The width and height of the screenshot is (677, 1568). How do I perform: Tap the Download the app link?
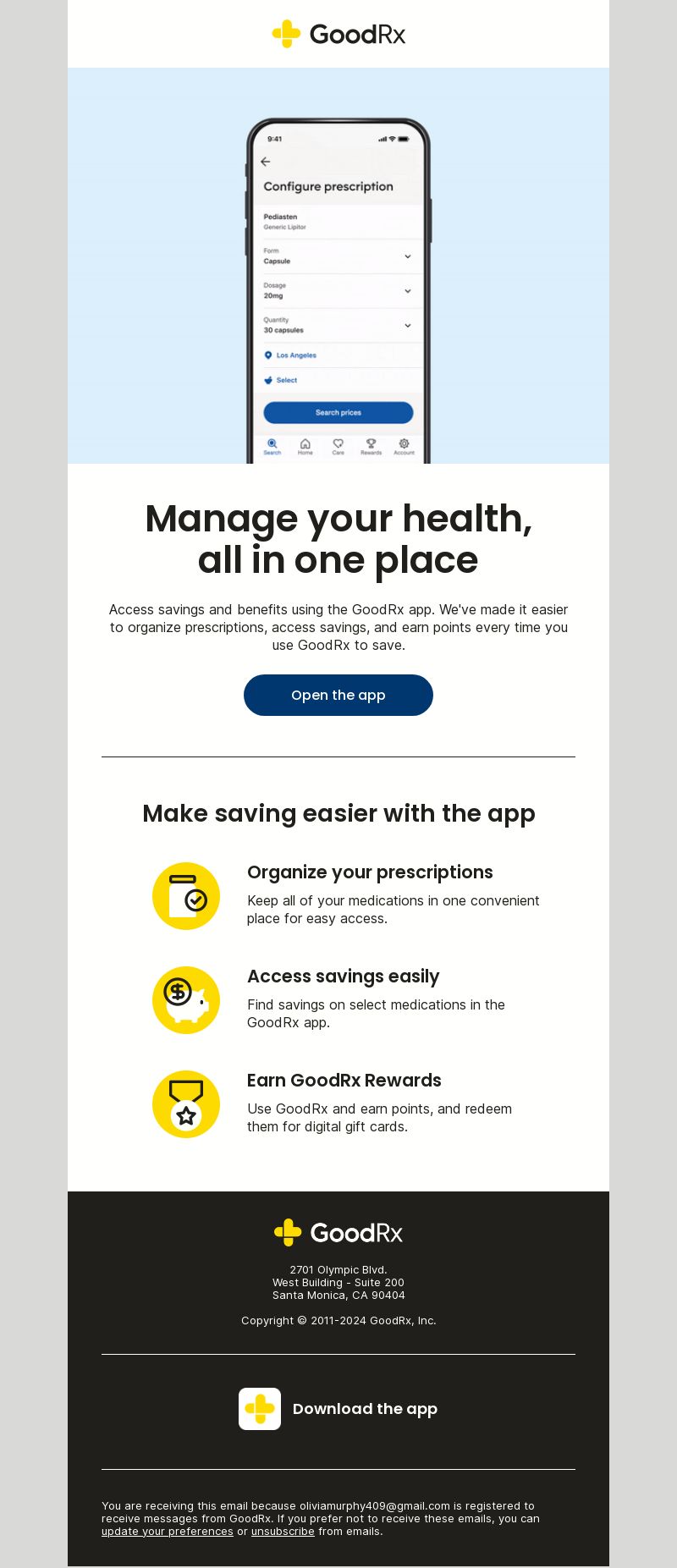(364, 1409)
